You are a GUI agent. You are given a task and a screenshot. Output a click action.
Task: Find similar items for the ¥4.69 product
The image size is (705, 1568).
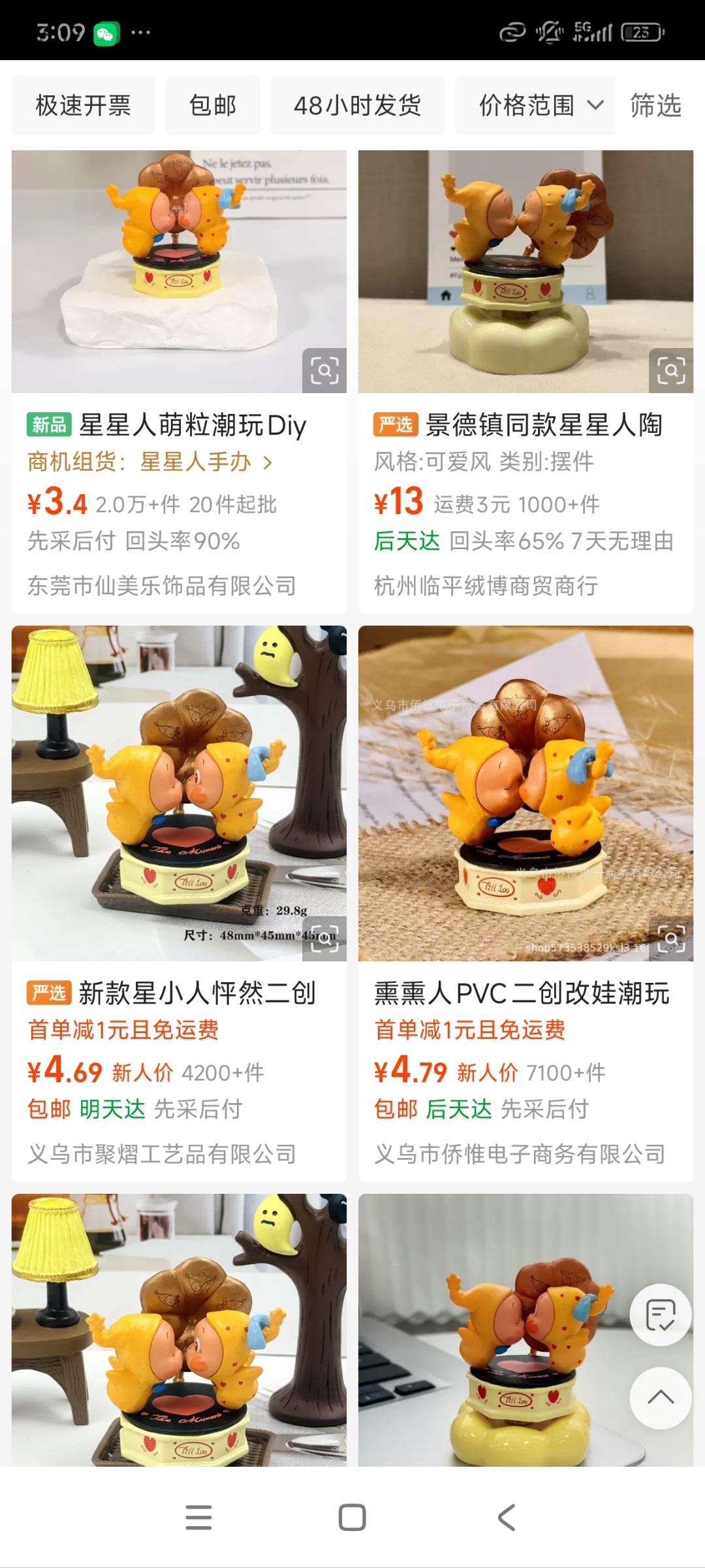point(324,939)
